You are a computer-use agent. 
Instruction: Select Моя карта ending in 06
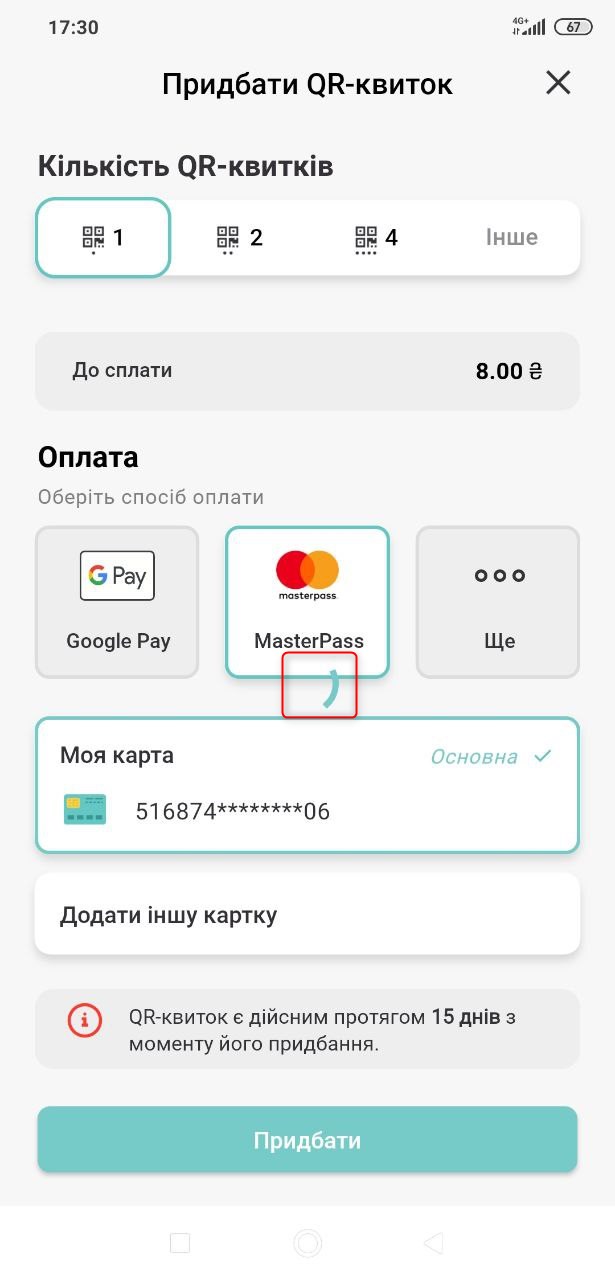[x=307, y=785]
